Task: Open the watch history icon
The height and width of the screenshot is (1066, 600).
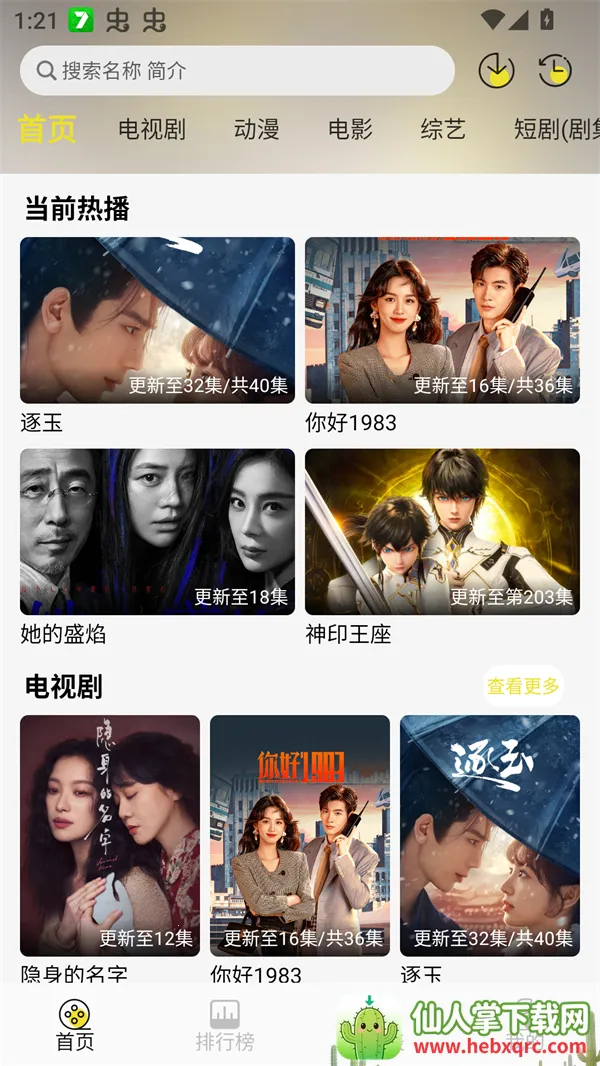Action: (x=555, y=71)
